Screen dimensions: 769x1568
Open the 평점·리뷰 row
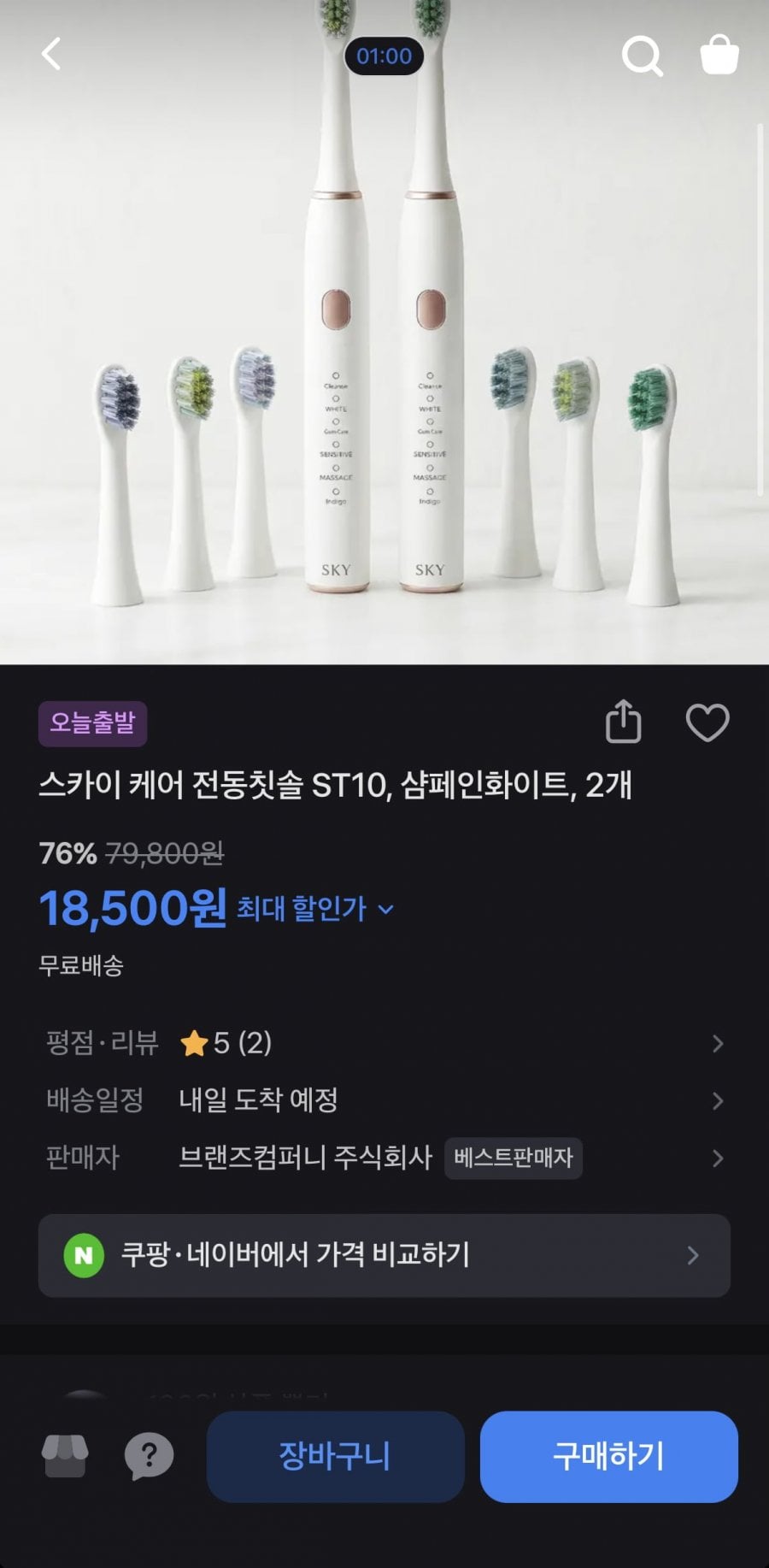click(384, 1043)
